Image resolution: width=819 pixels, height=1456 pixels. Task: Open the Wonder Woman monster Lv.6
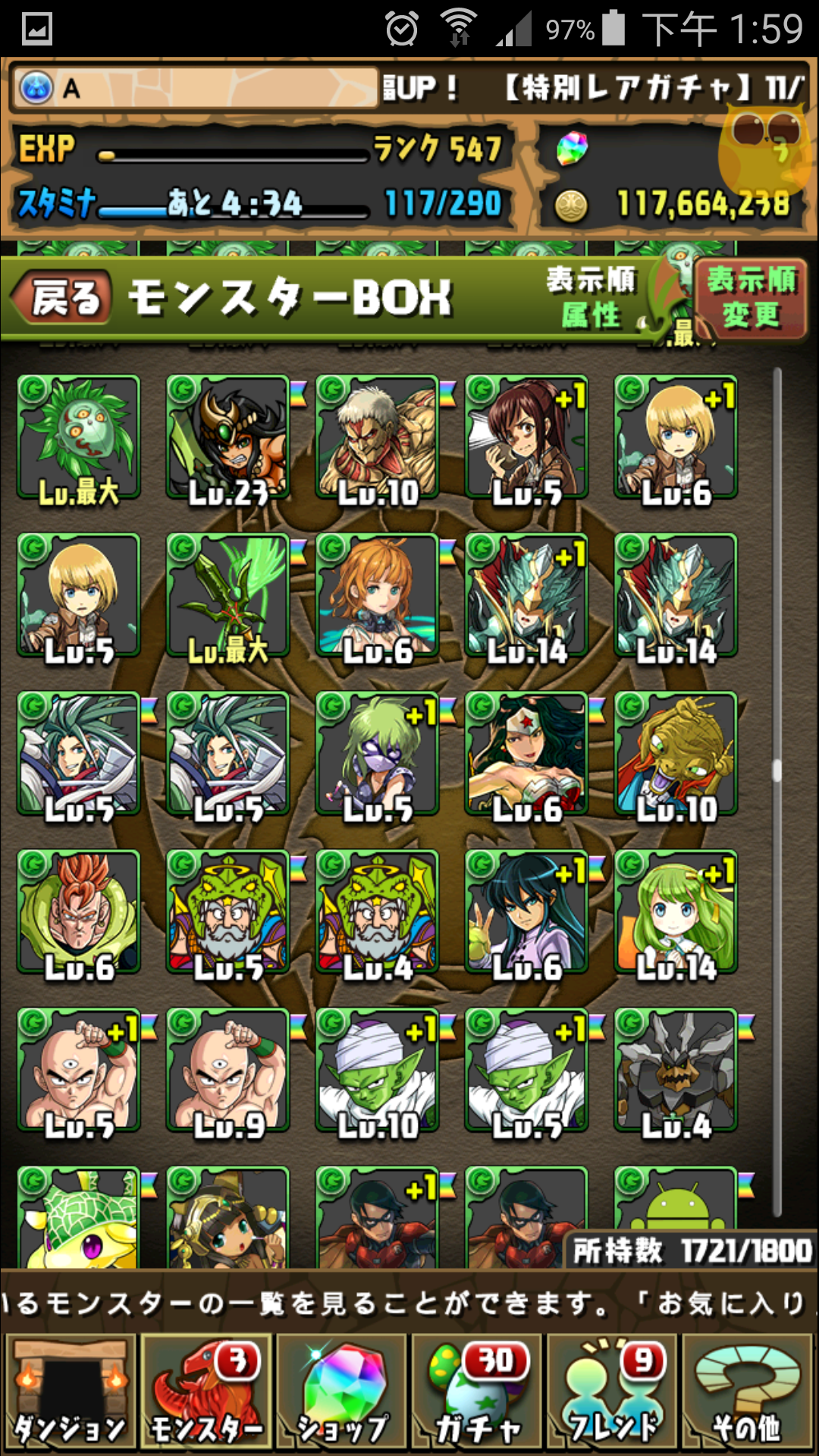tap(526, 755)
